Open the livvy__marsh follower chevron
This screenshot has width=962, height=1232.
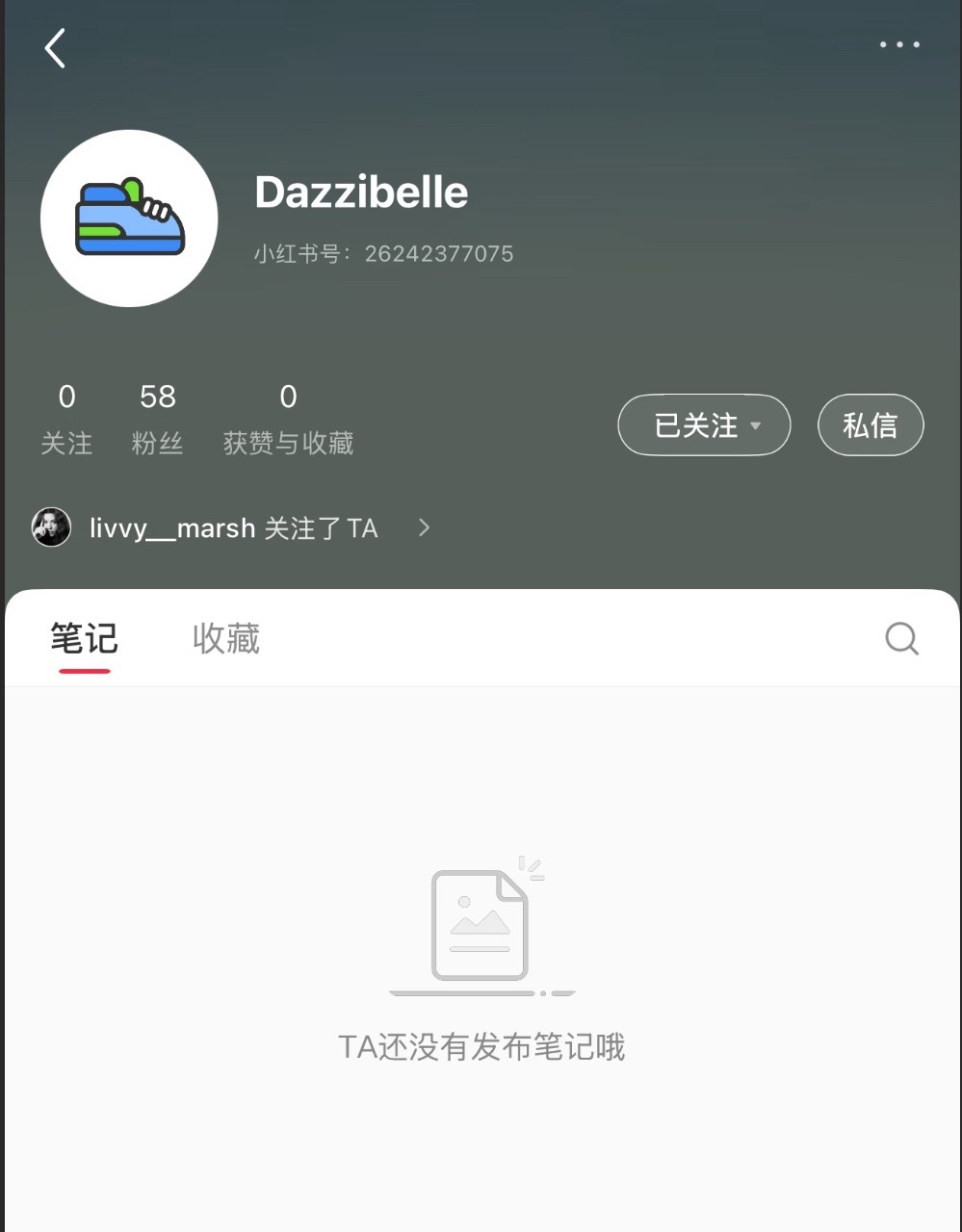[423, 527]
